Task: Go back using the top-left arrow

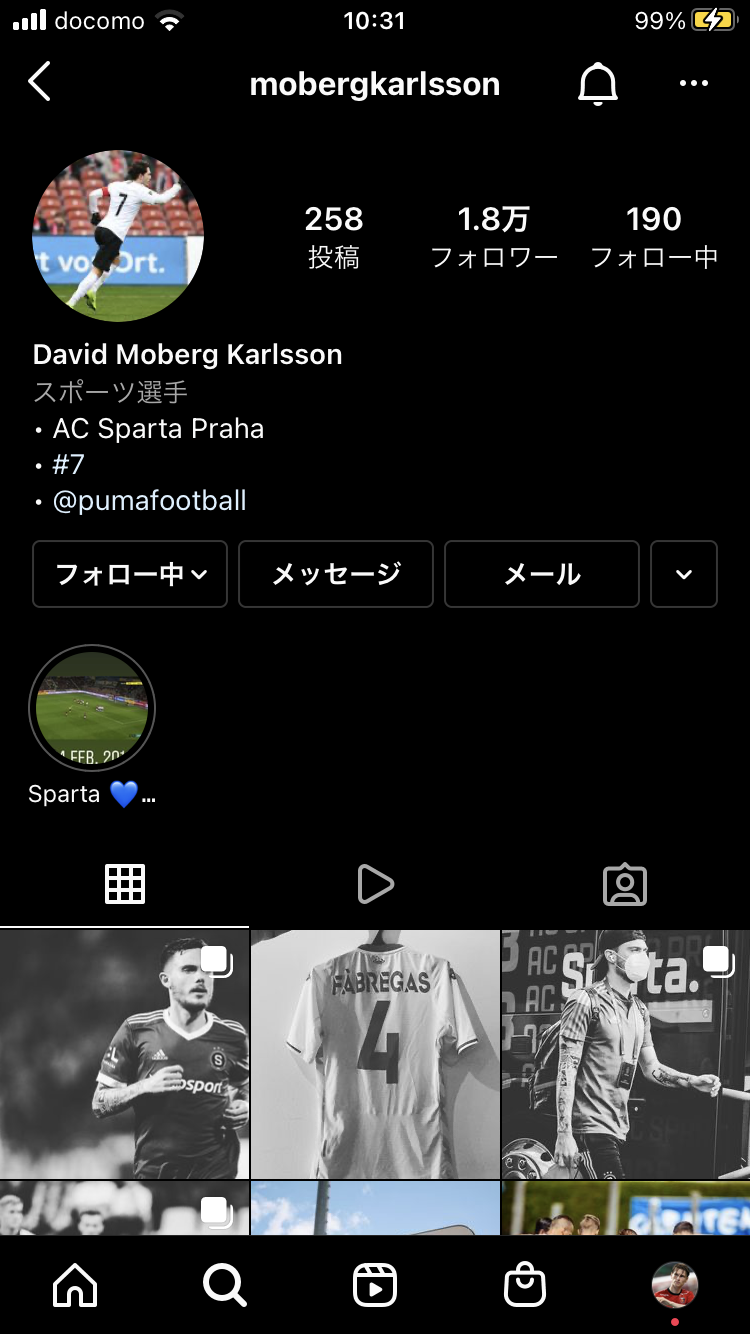Action: click(x=40, y=83)
